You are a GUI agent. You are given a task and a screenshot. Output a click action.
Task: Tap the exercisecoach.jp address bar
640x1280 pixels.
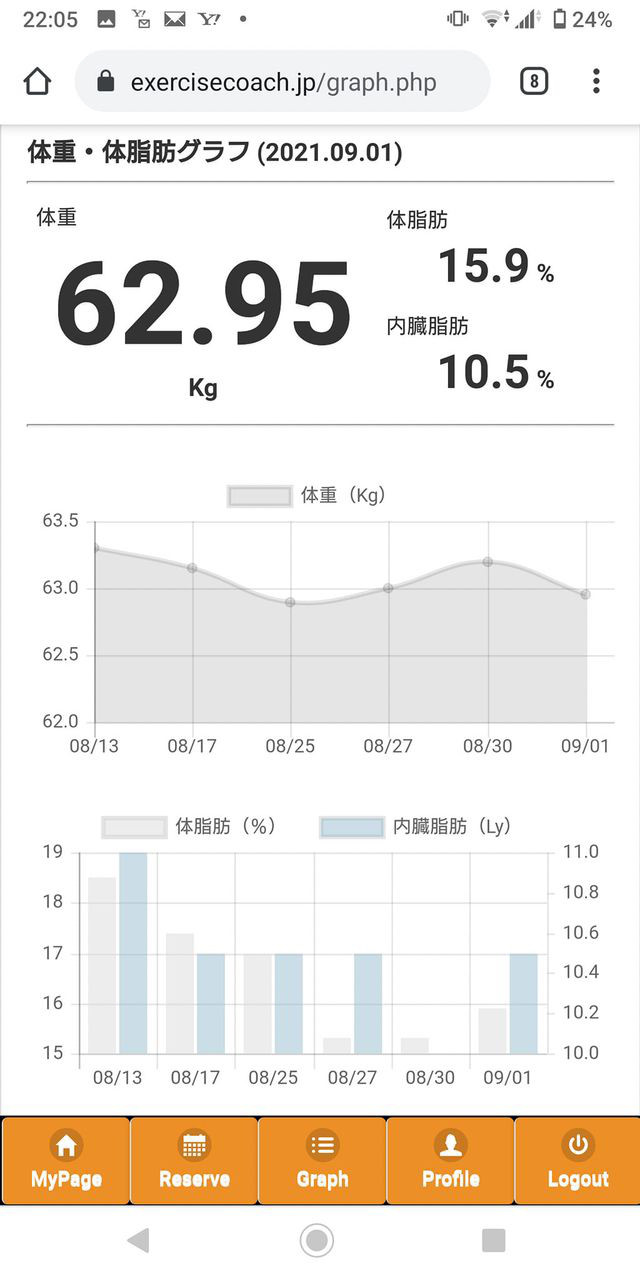282,82
